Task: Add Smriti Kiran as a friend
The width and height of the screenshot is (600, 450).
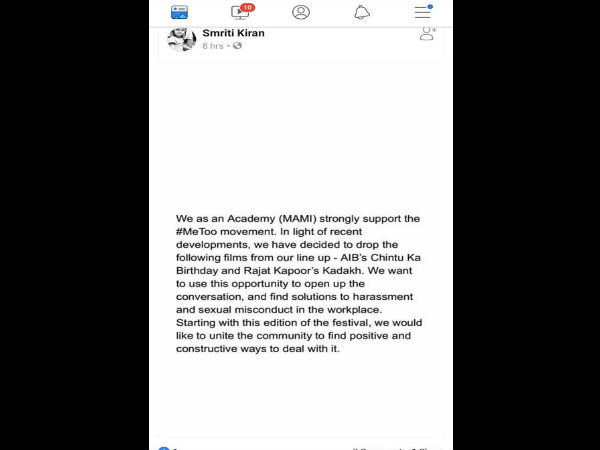Action: point(428,34)
